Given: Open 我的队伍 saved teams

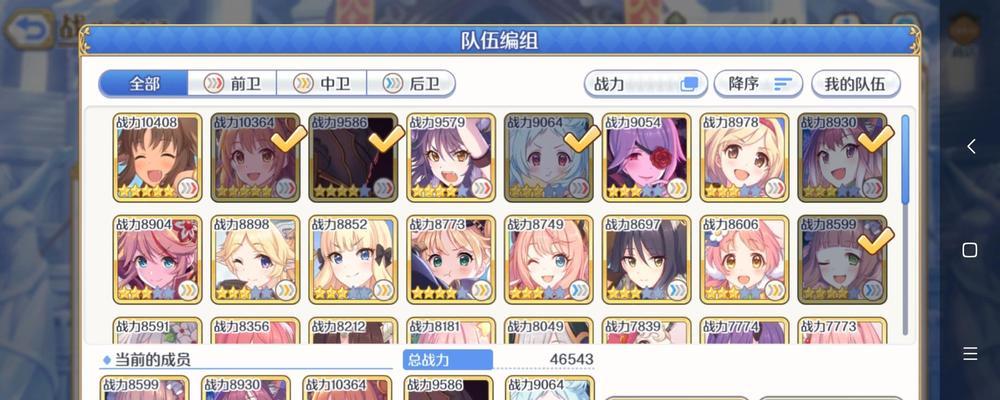Looking at the screenshot, I should 855,84.
